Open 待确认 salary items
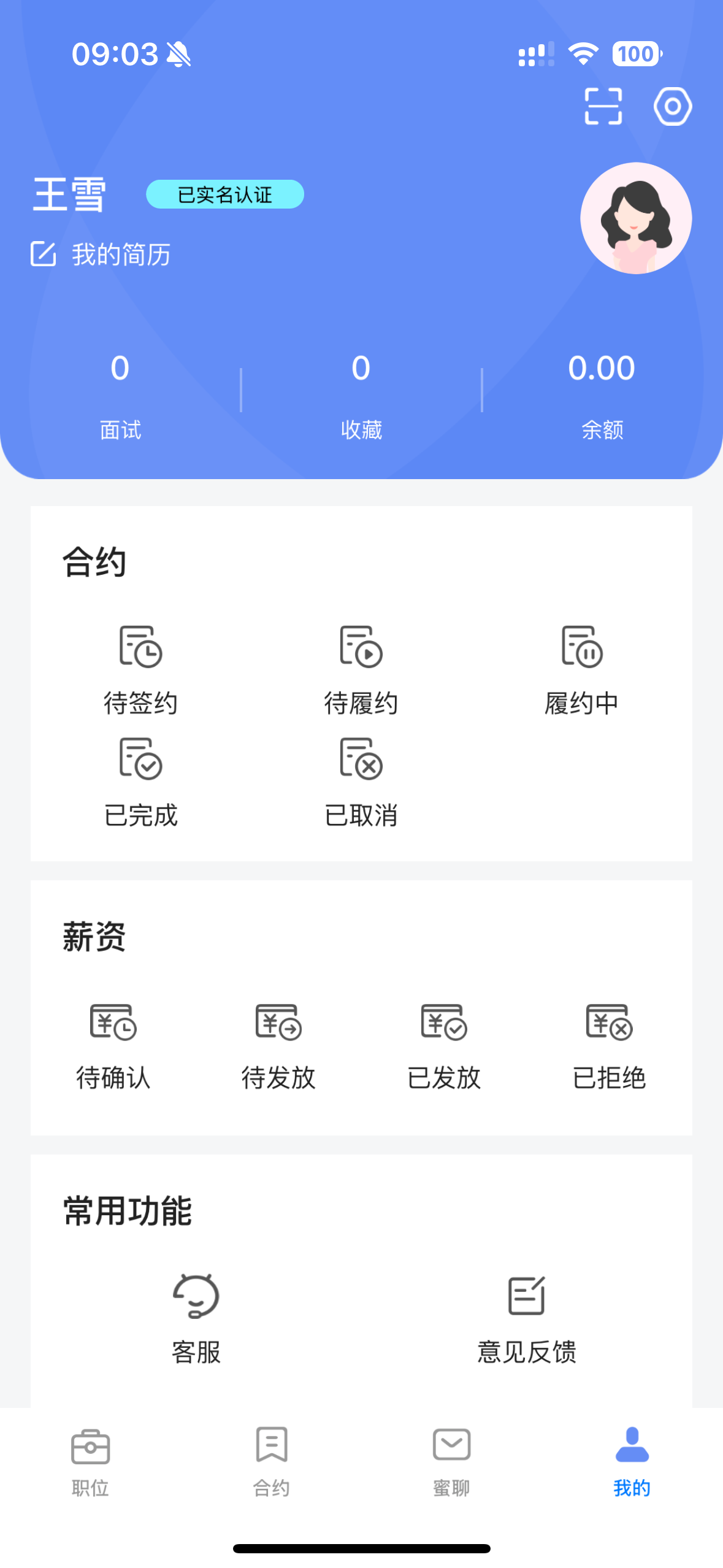Screen dimensions: 723x1568 click(x=113, y=1046)
